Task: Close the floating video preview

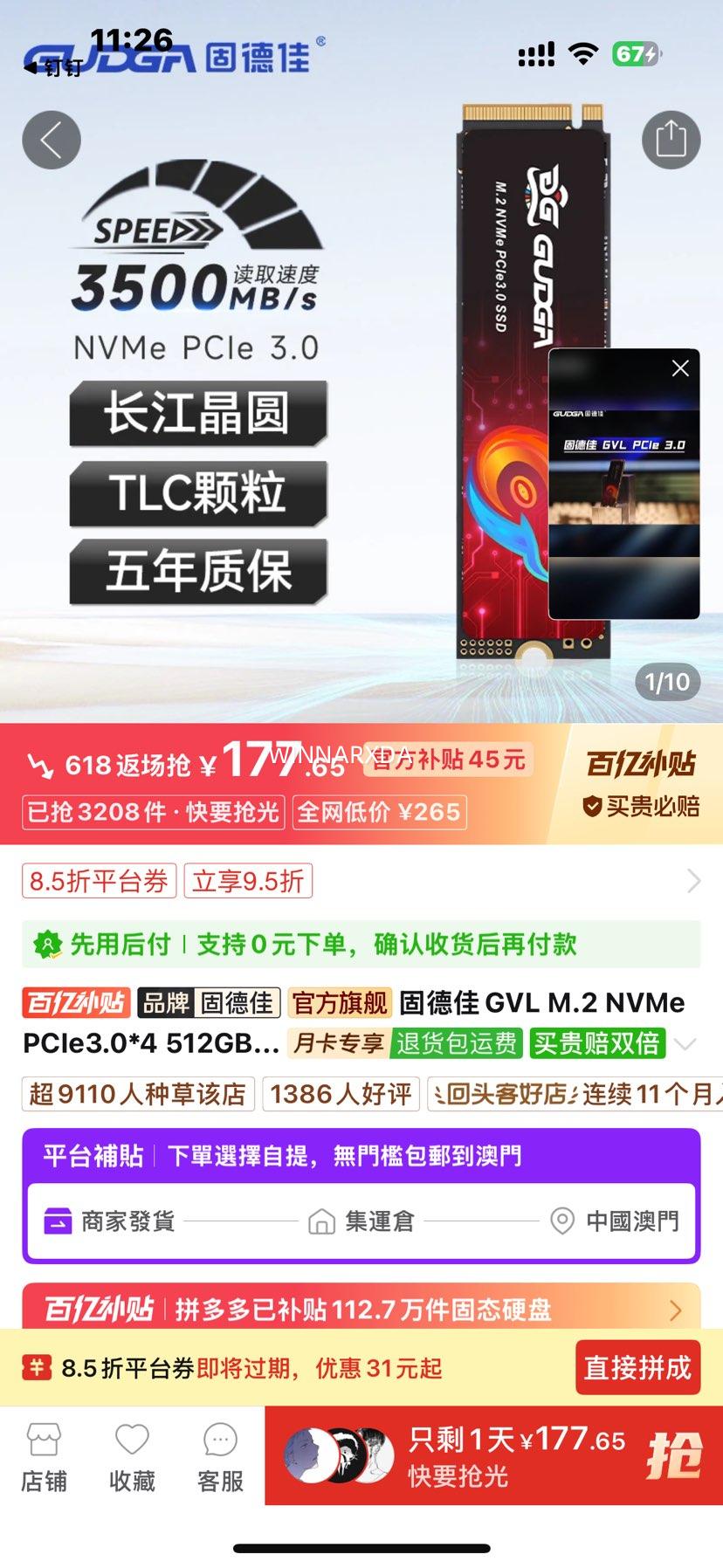Action: coord(680,368)
